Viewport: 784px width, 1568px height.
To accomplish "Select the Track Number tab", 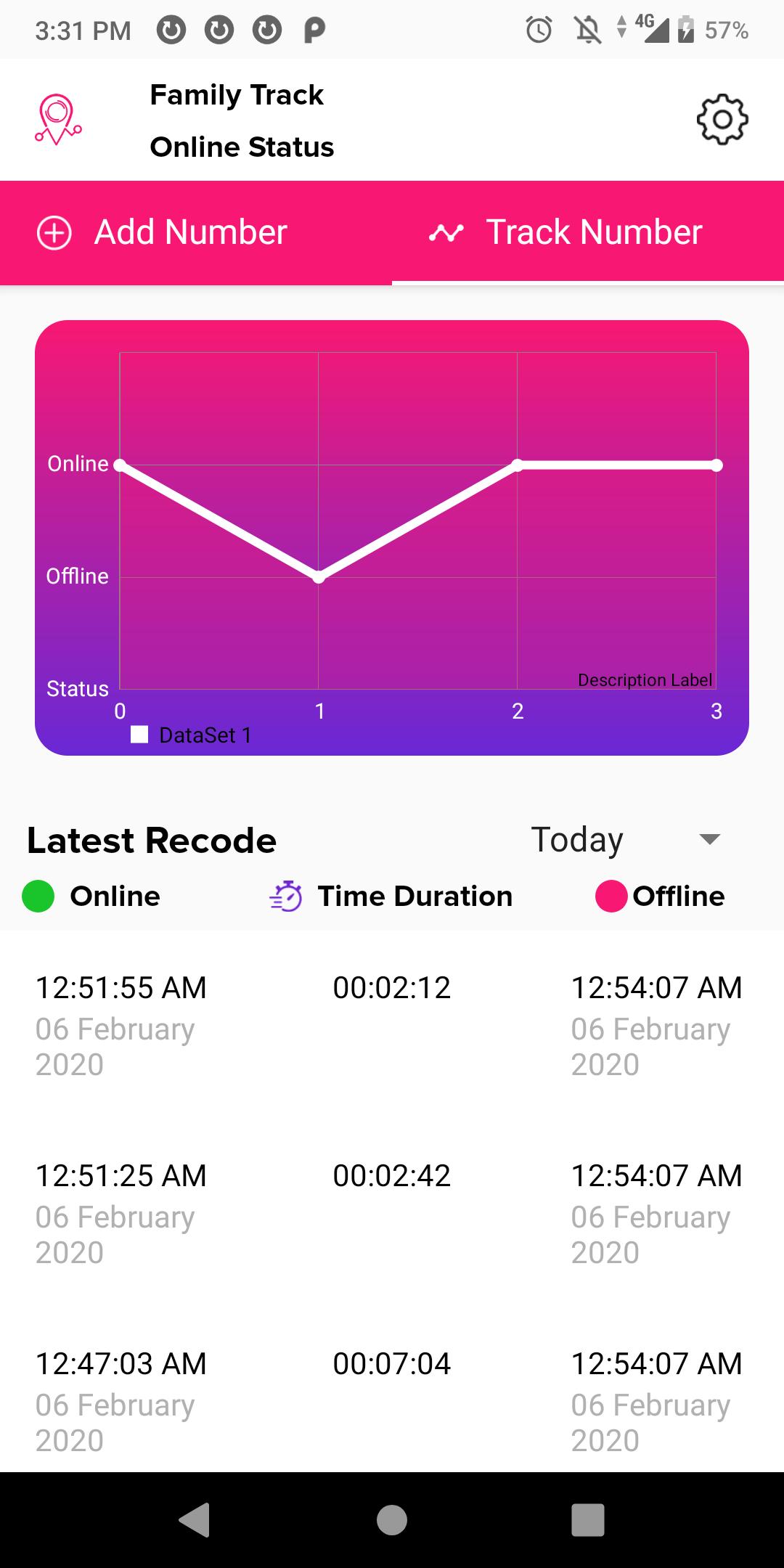I will 588,232.
